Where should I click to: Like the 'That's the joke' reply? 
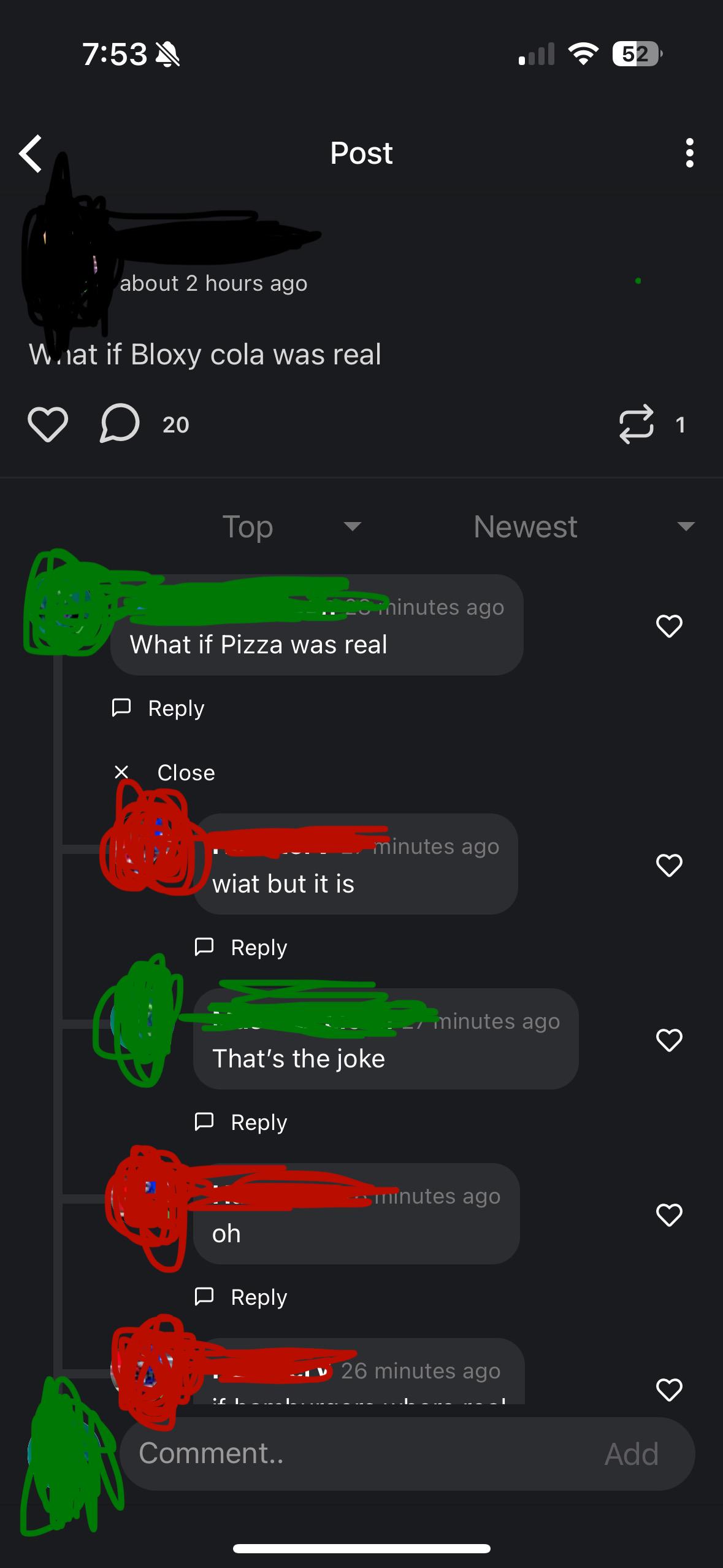point(669,1040)
